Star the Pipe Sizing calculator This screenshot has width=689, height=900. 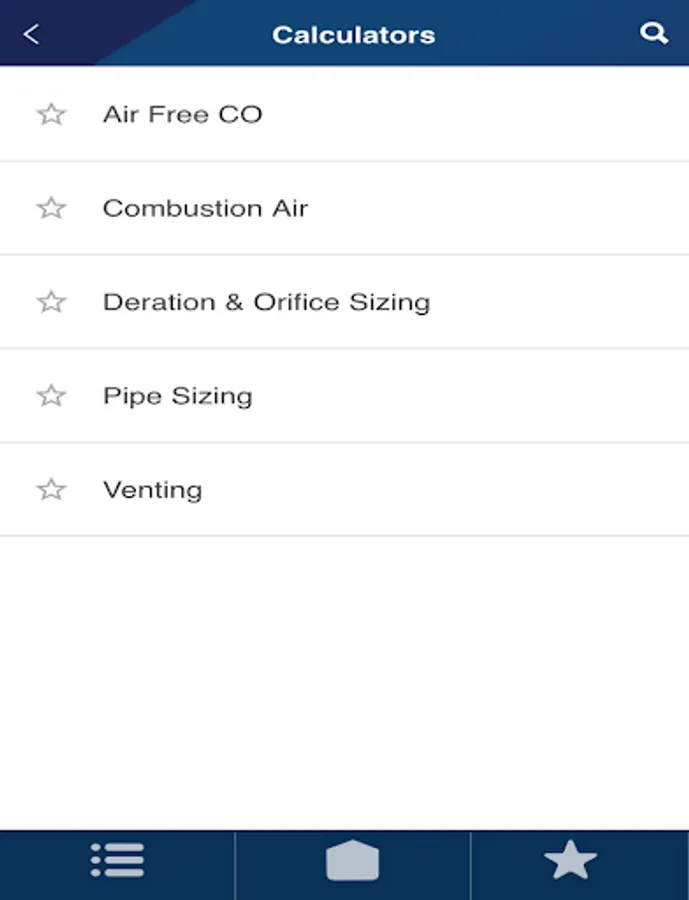51,395
